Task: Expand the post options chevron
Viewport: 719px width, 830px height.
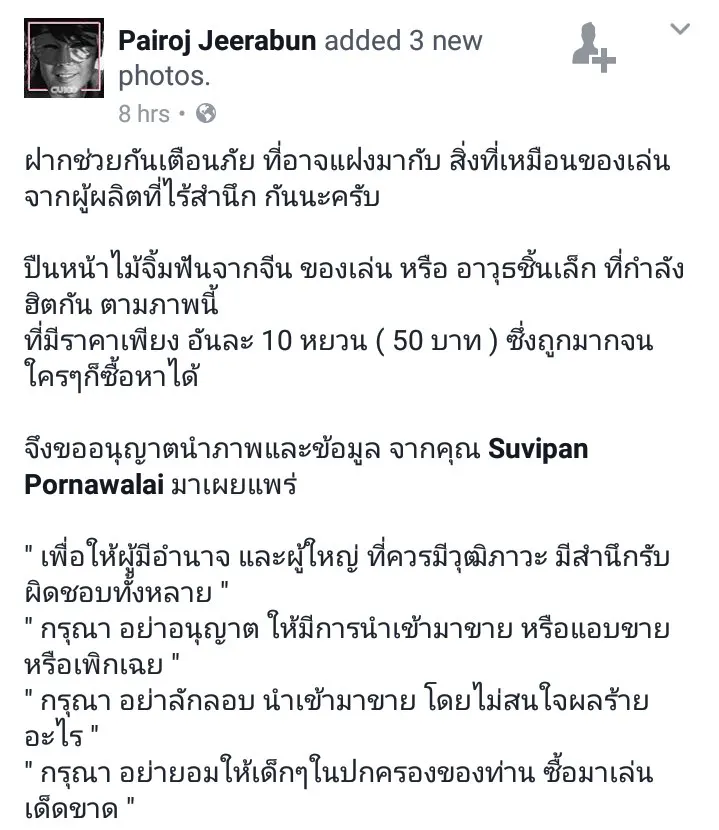Action: 680,29
